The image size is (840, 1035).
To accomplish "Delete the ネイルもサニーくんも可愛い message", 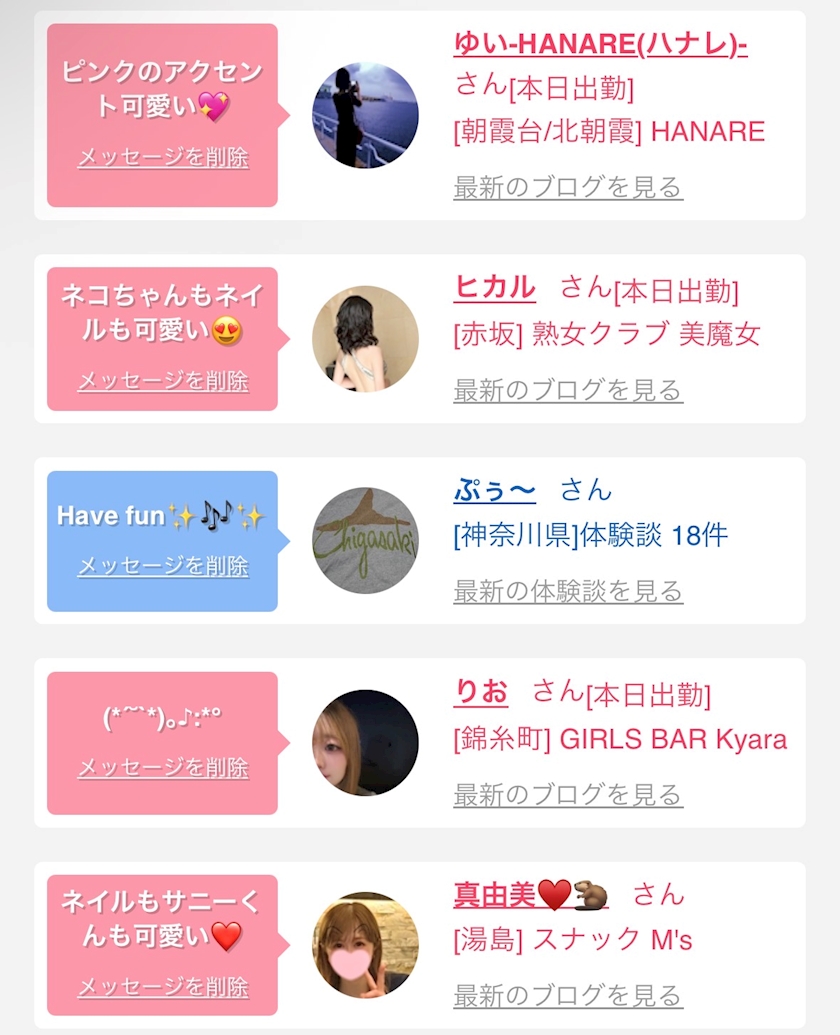I will coord(163,987).
